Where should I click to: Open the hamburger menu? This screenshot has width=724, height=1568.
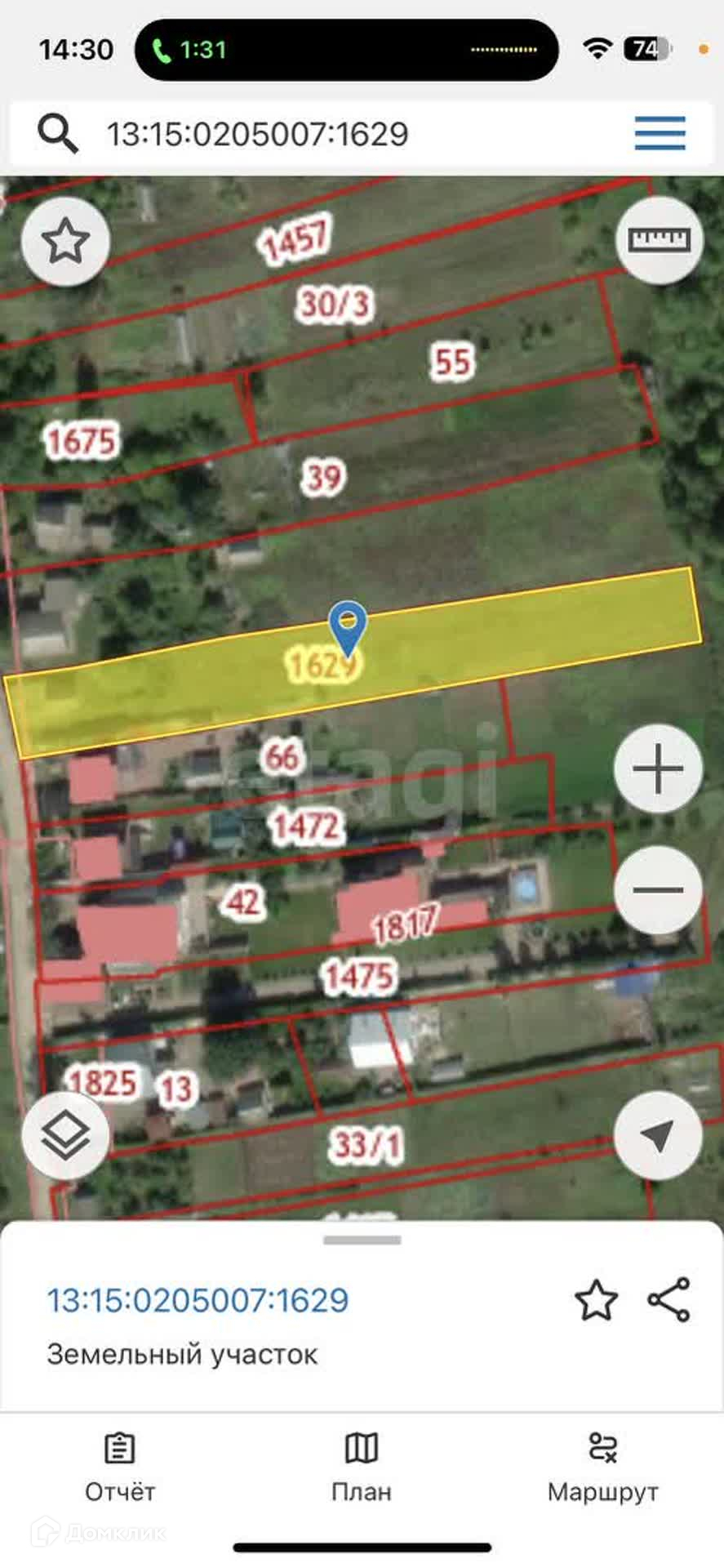click(660, 134)
